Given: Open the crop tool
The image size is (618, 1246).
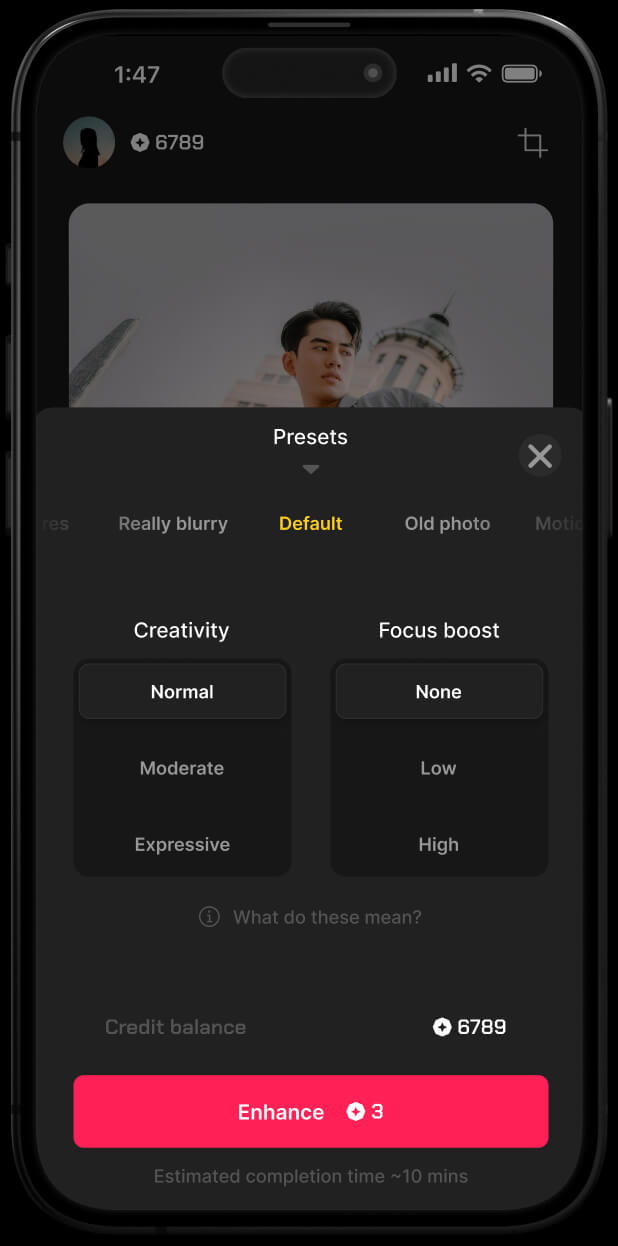Looking at the screenshot, I should [532, 143].
